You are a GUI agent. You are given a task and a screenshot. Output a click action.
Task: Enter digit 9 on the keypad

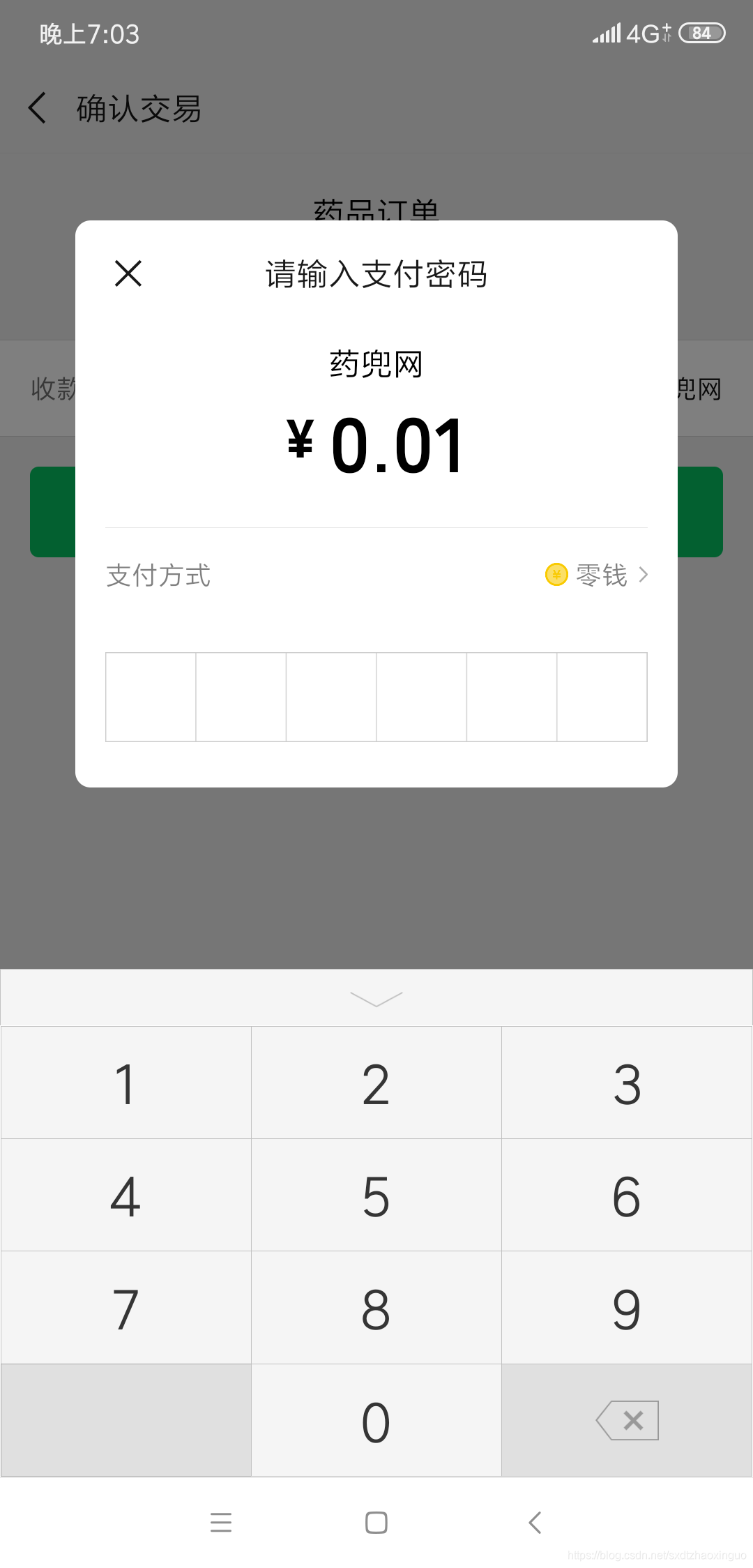click(627, 1309)
